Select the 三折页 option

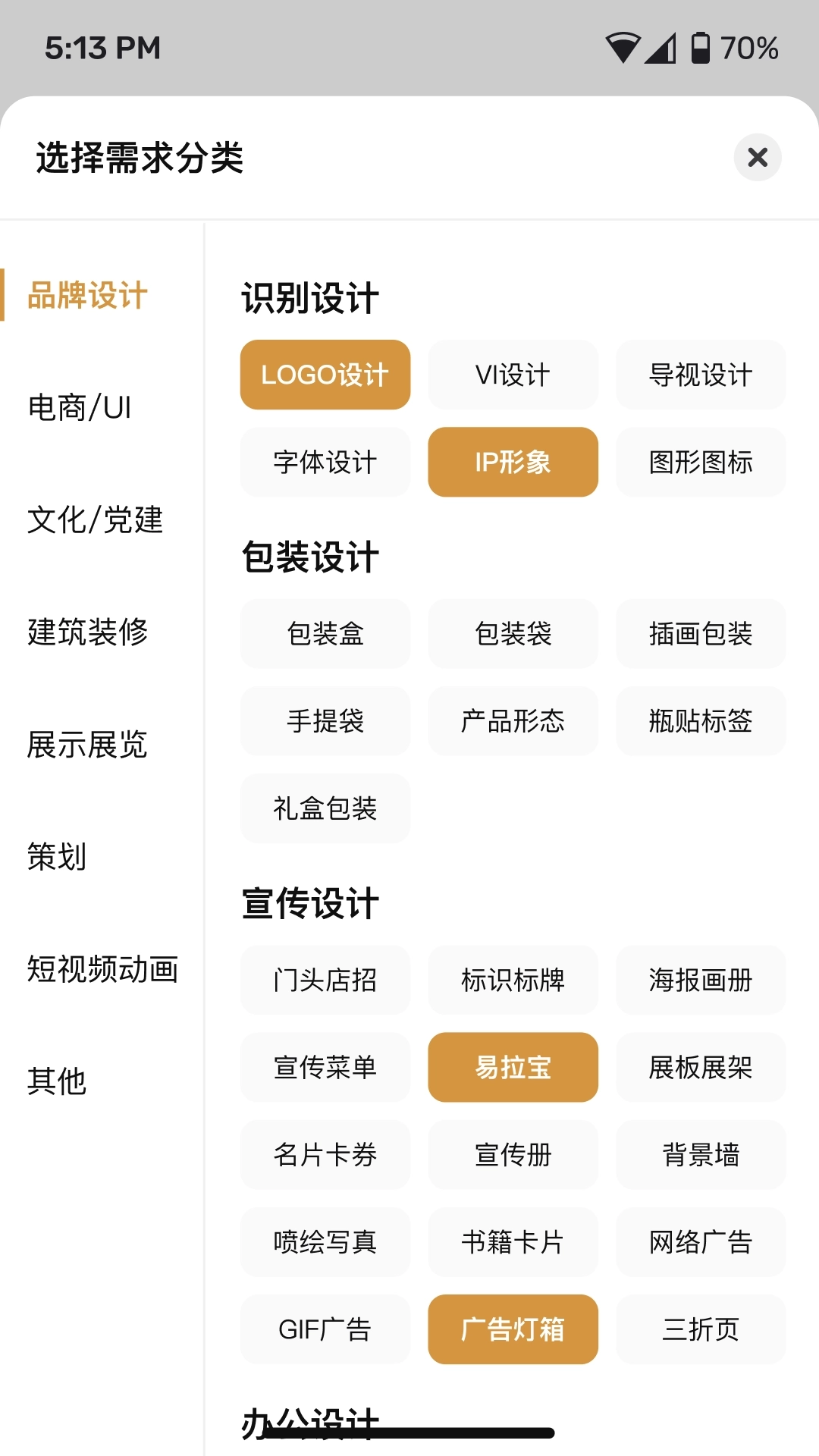click(700, 1329)
